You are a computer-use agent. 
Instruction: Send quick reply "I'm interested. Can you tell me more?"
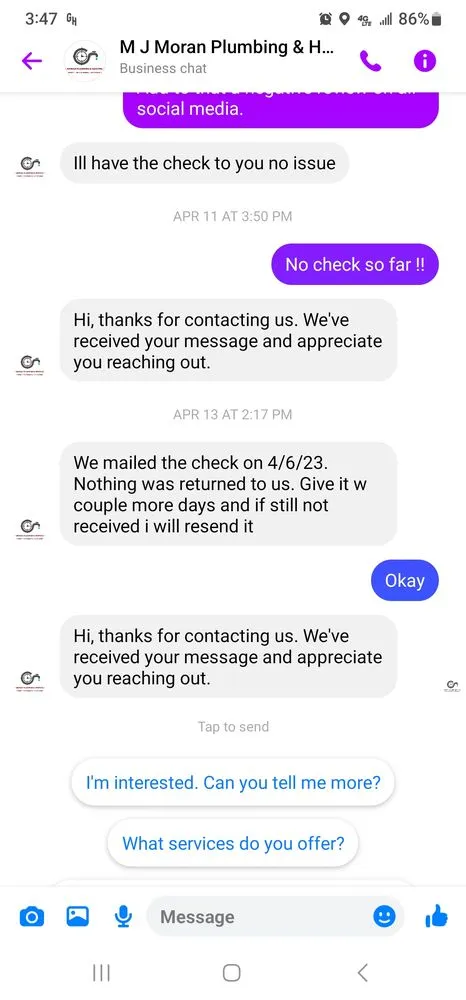pyautogui.click(x=233, y=781)
